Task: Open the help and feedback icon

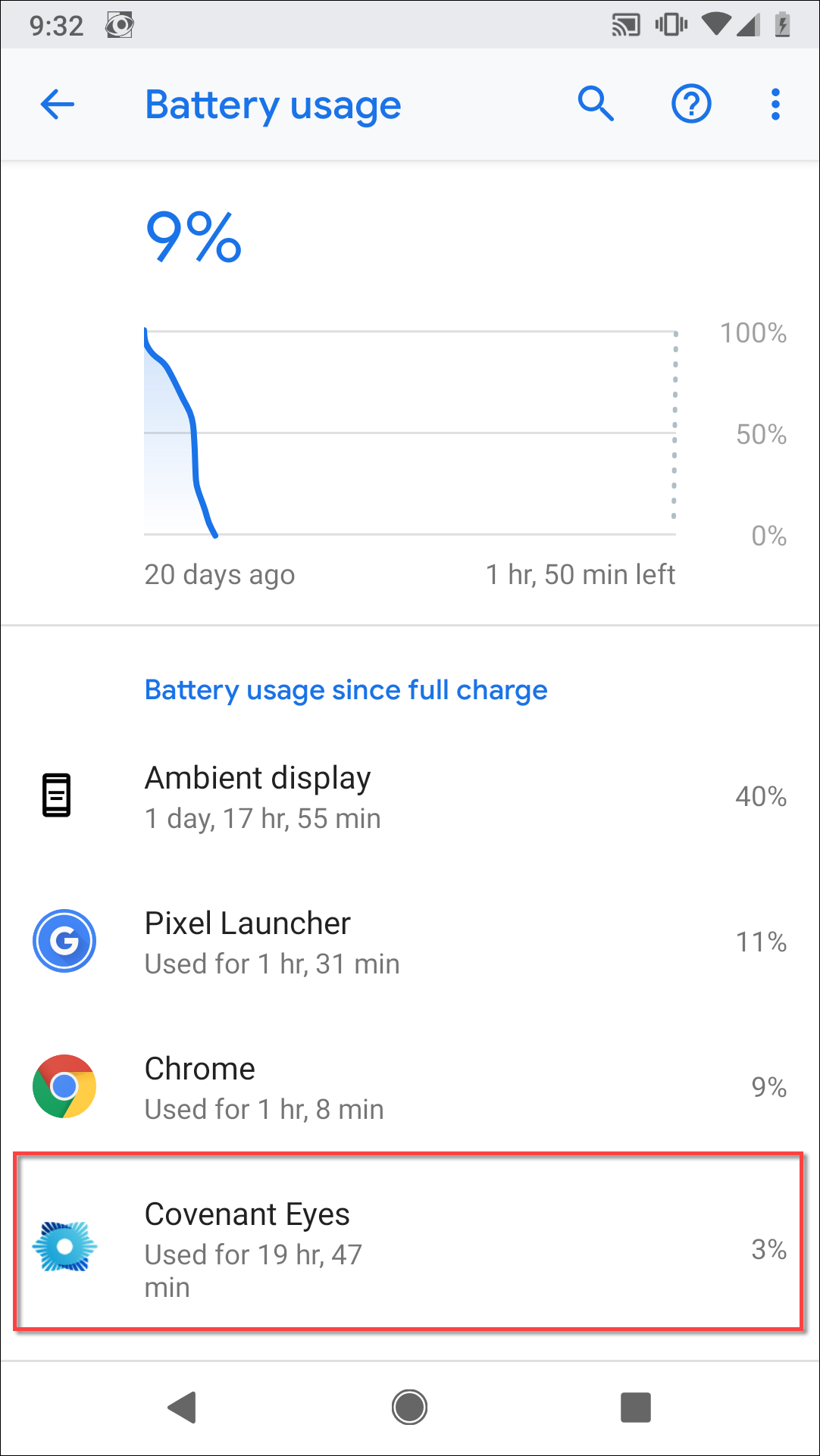Action: [x=691, y=104]
